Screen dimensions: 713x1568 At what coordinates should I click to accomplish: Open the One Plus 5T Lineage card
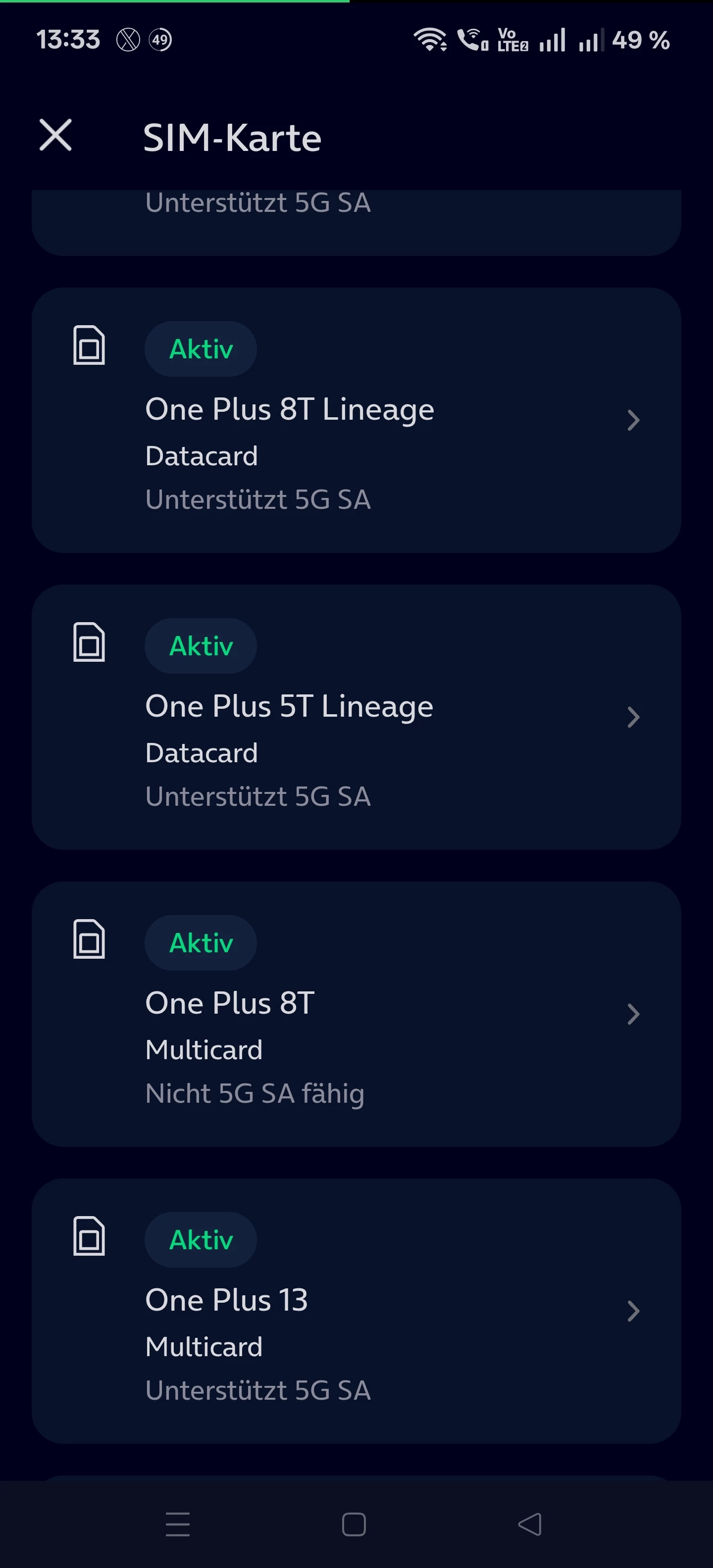[x=356, y=717]
